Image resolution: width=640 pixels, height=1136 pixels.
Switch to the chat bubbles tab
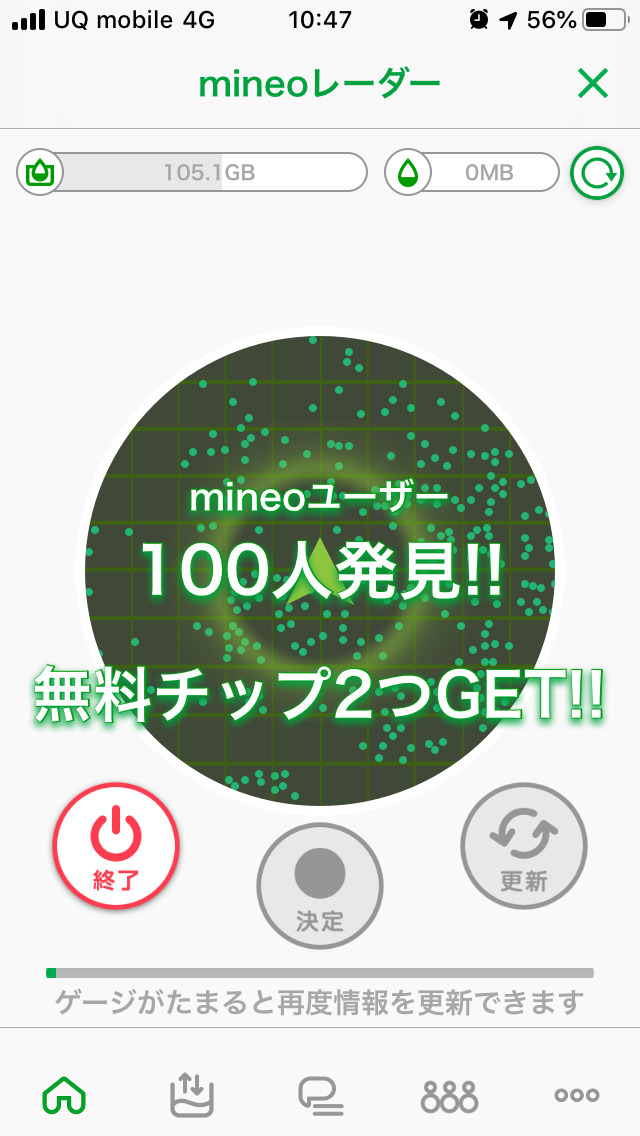tap(320, 1095)
